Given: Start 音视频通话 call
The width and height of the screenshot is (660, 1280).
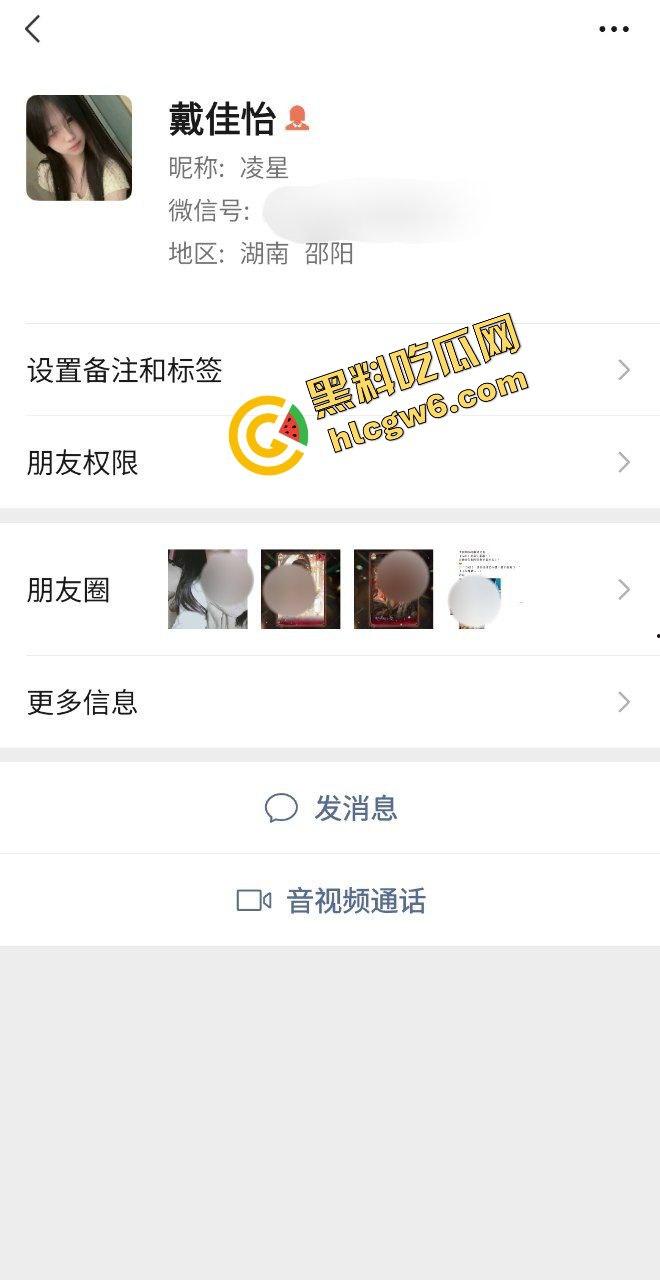Looking at the screenshot, I should tap(331, 901).
